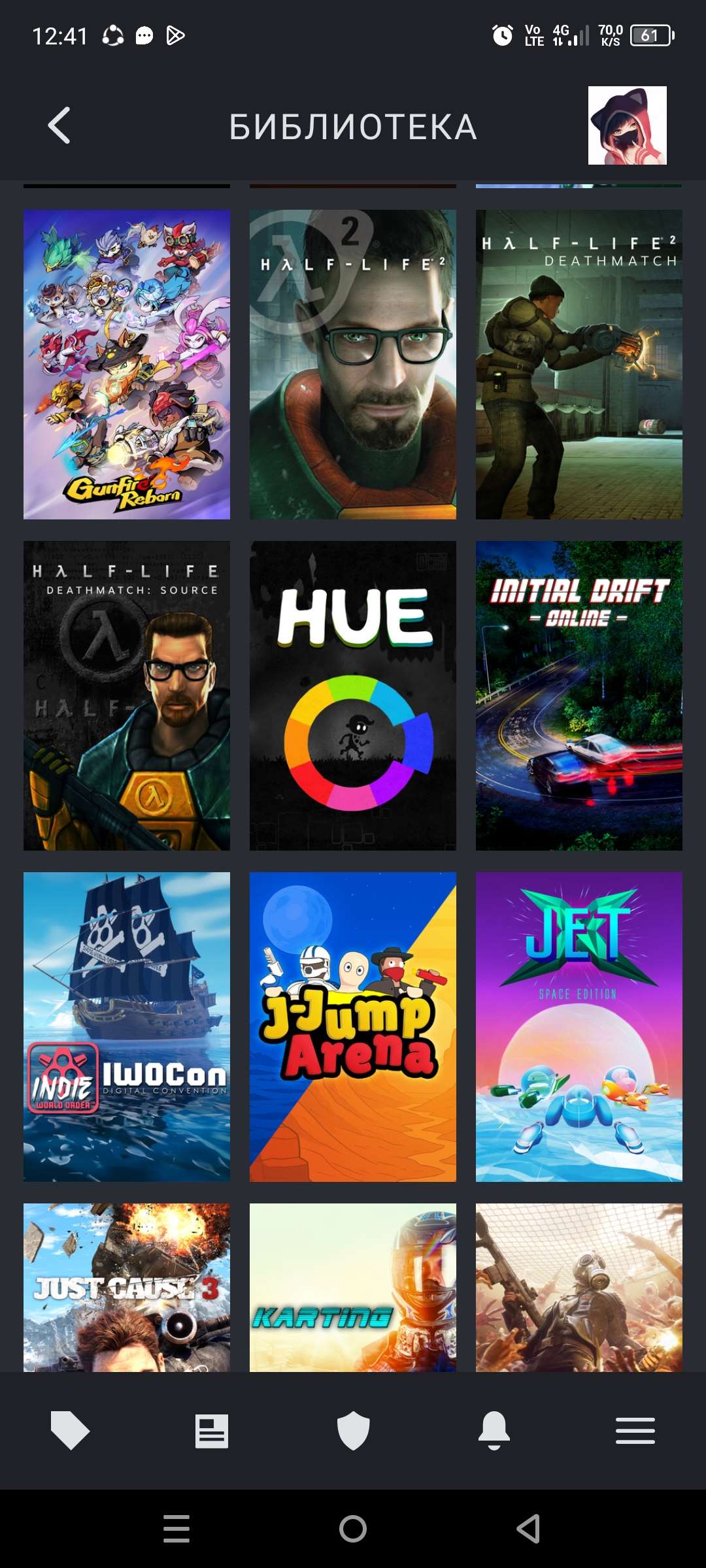Open Just Cause 3
This screenshot has height=1568, width=706.
[127, 1287]
